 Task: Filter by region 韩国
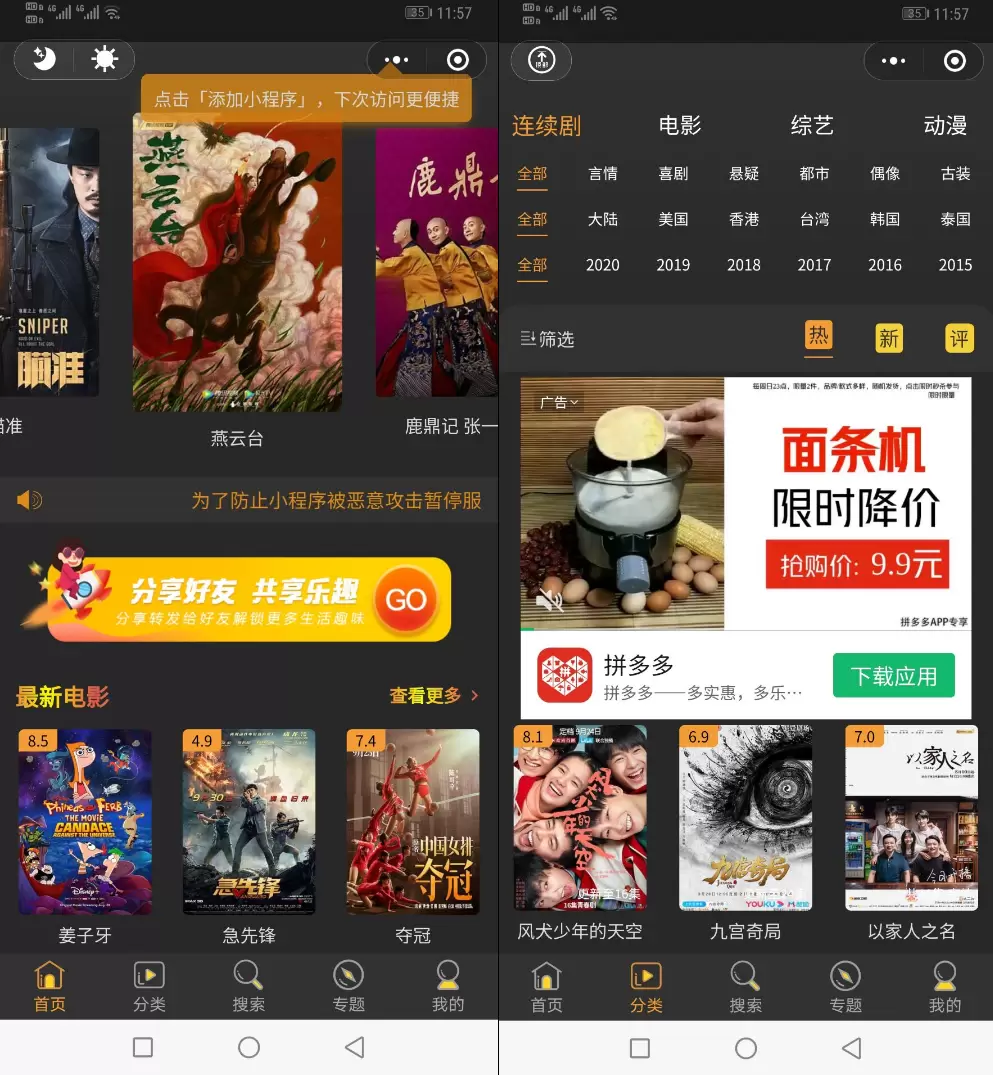coord(885,219)
